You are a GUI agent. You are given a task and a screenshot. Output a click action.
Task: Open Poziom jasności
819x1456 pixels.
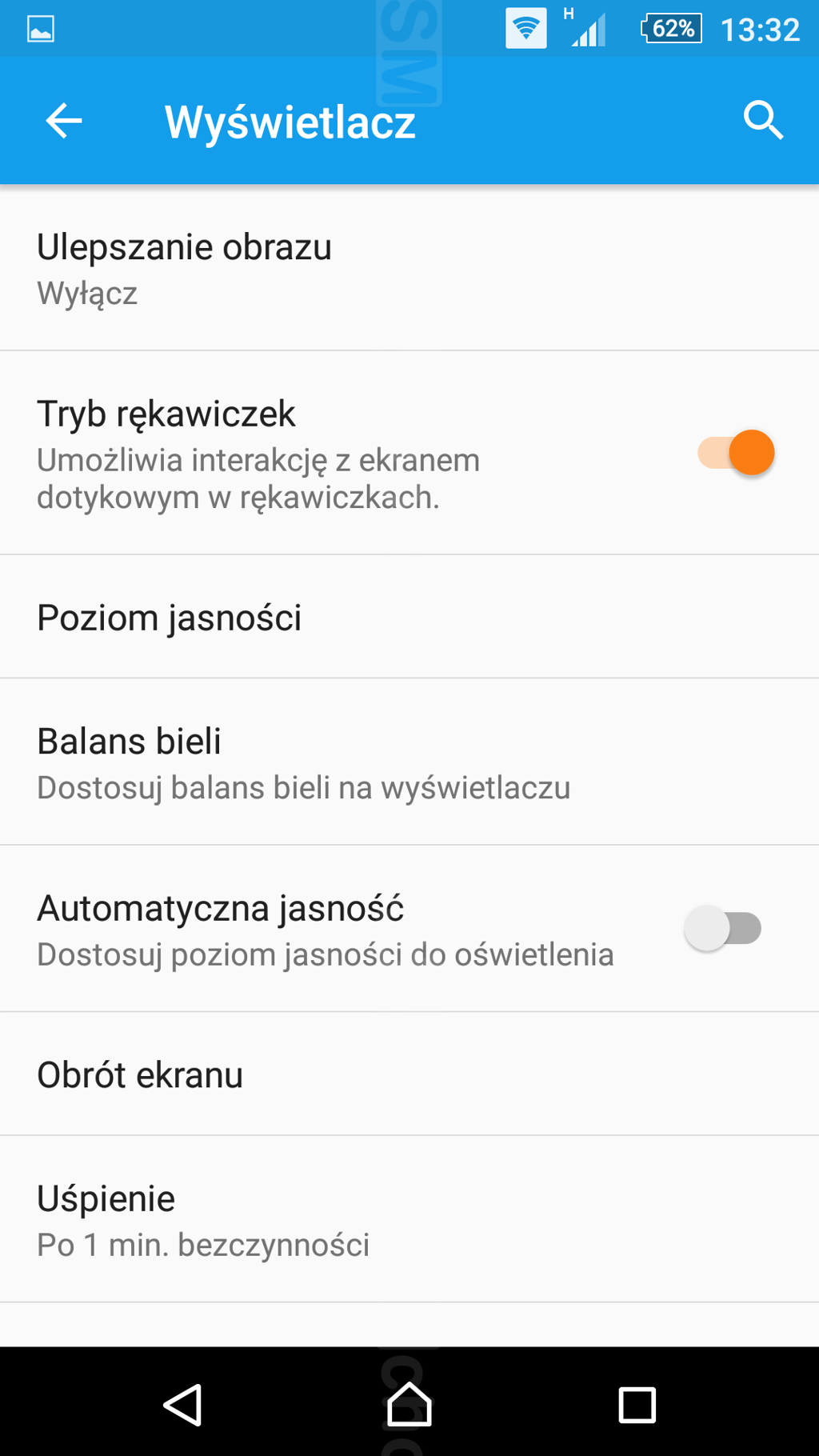409,617
